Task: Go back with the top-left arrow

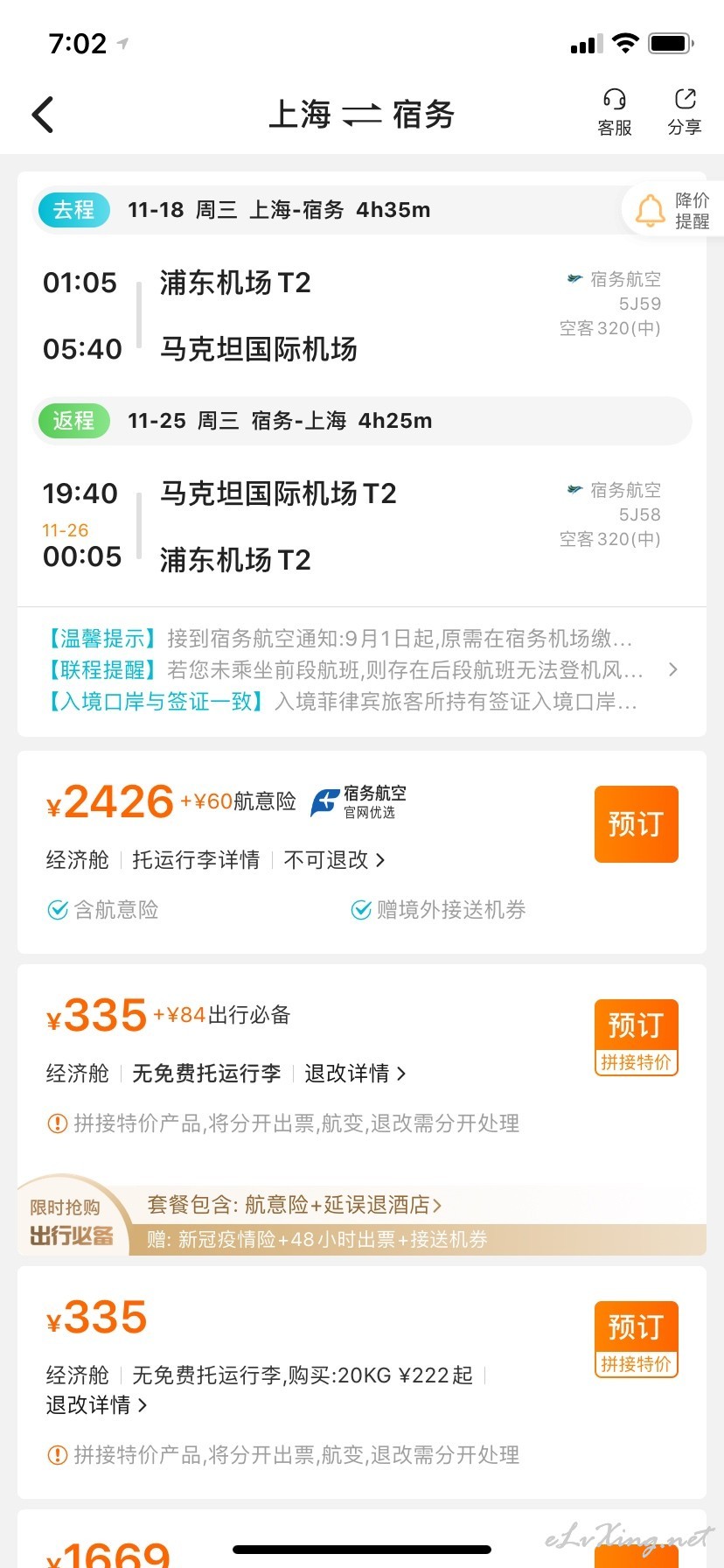Action: click(43, 115)
